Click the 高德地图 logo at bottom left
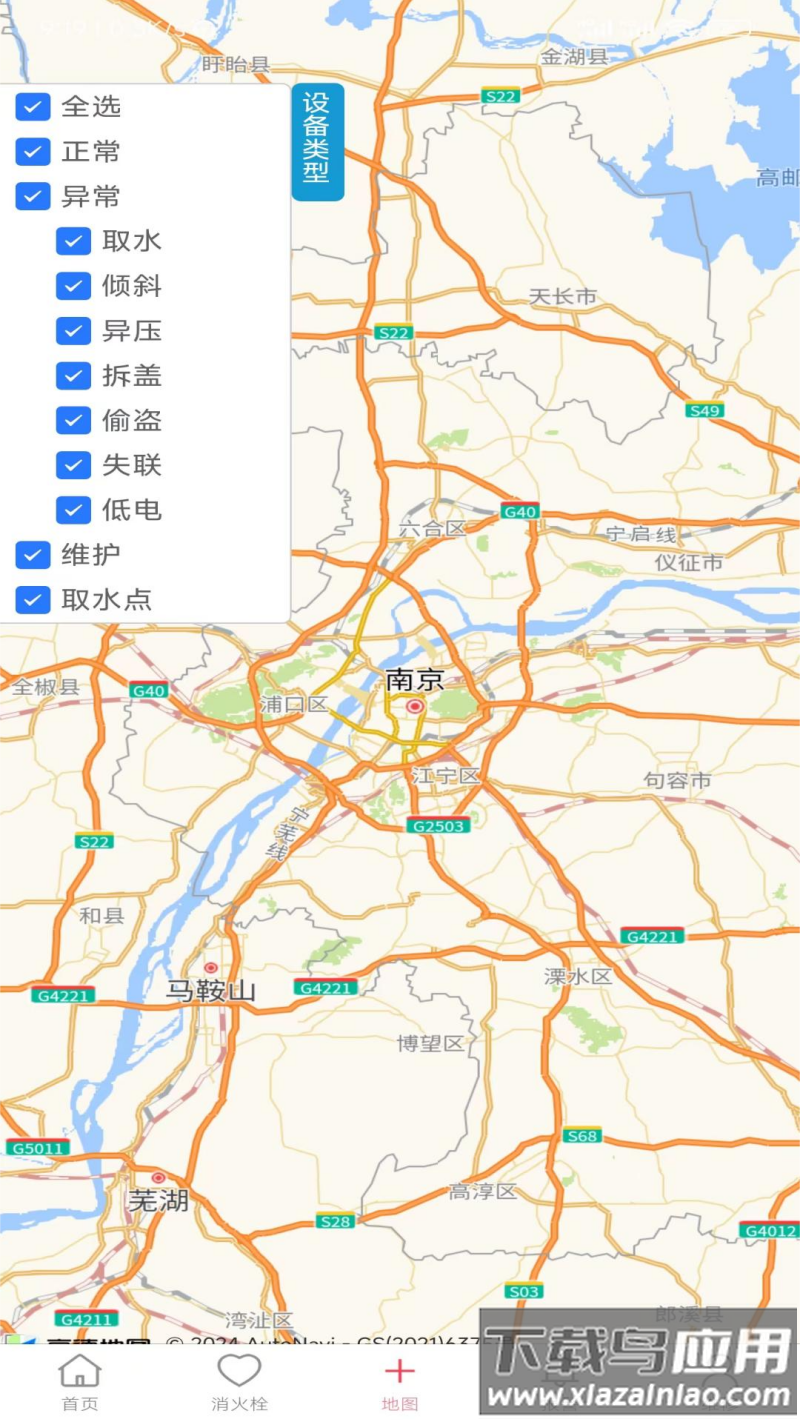The width and height of the screenshot is (800, 1420). (x=95, y=1345)
